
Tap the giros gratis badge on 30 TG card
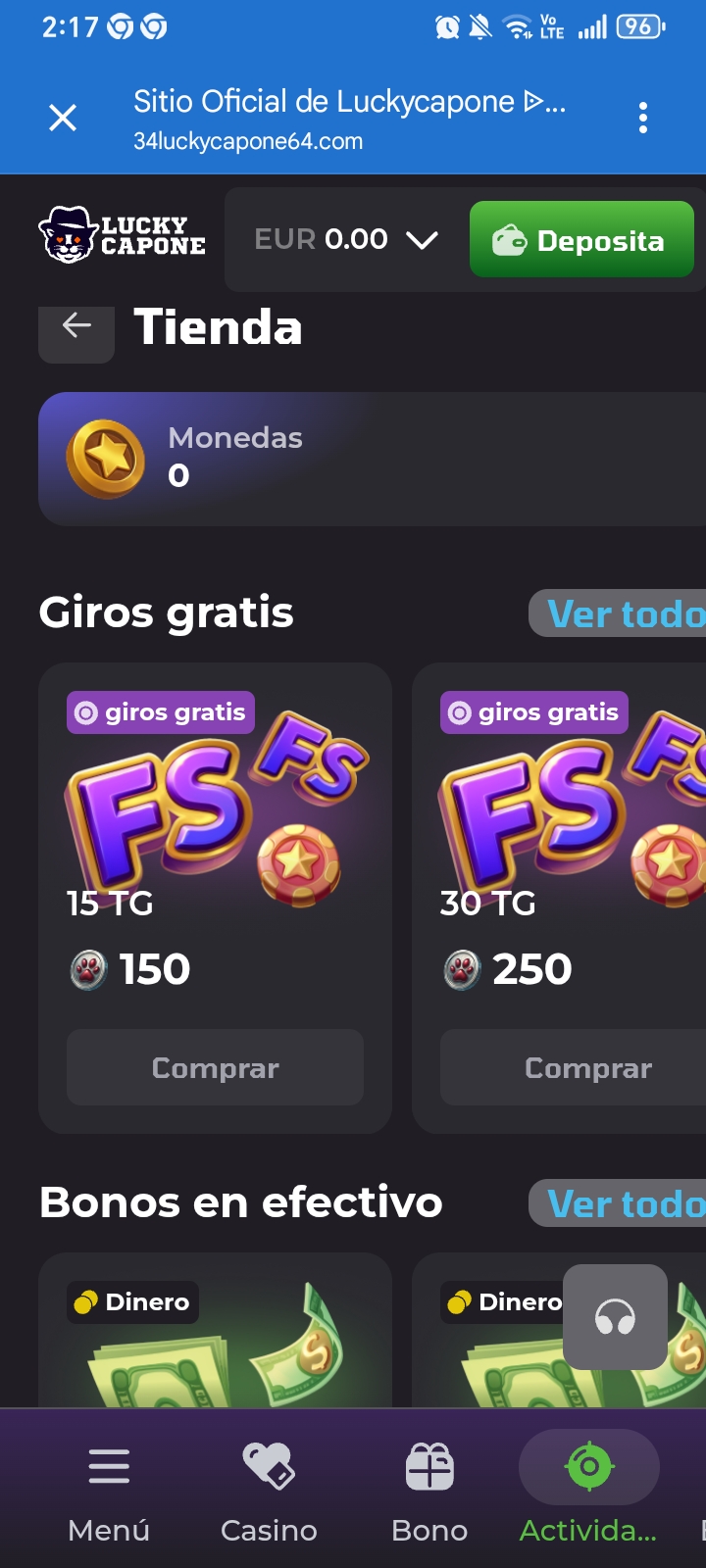pos(533,712)
